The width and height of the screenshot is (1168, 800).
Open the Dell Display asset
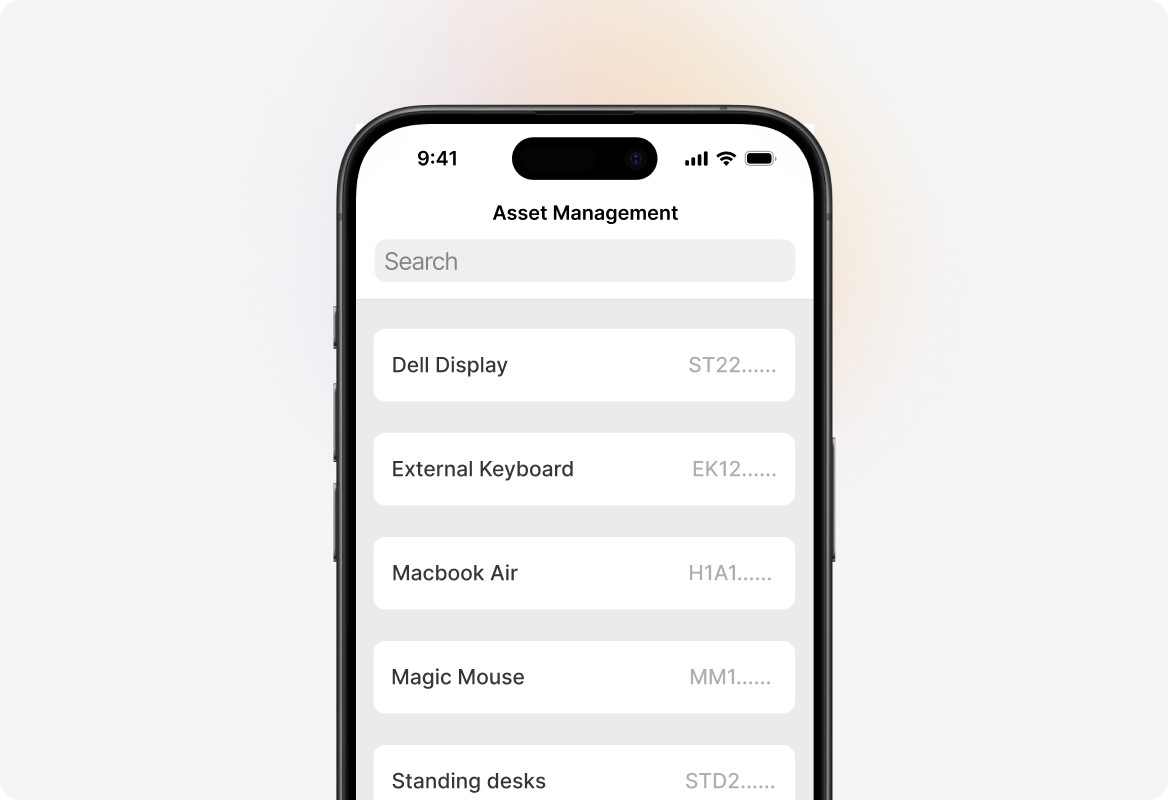click(x=584, y=365)
